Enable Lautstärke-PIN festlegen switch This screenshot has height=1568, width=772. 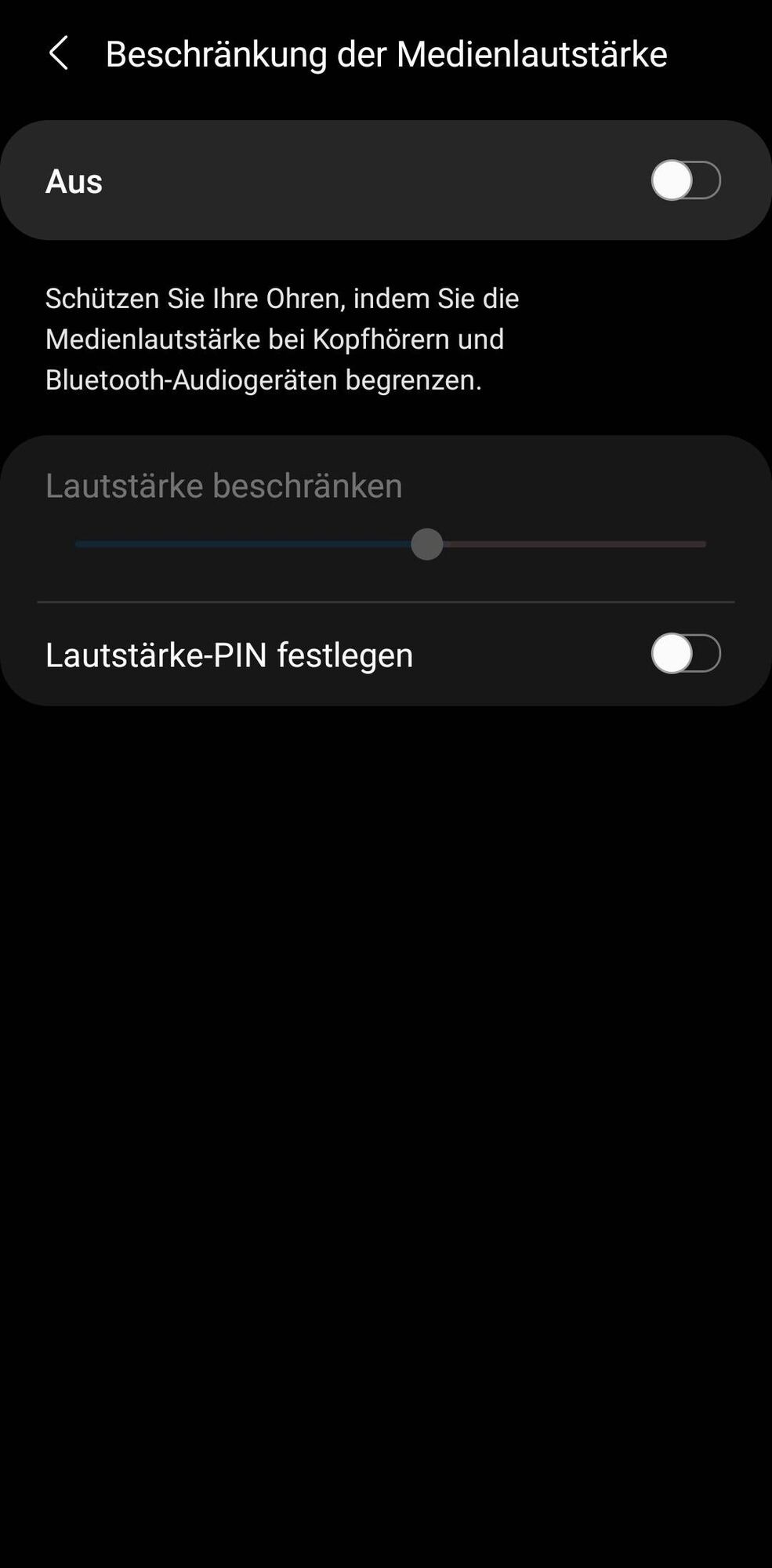(685, 654)
